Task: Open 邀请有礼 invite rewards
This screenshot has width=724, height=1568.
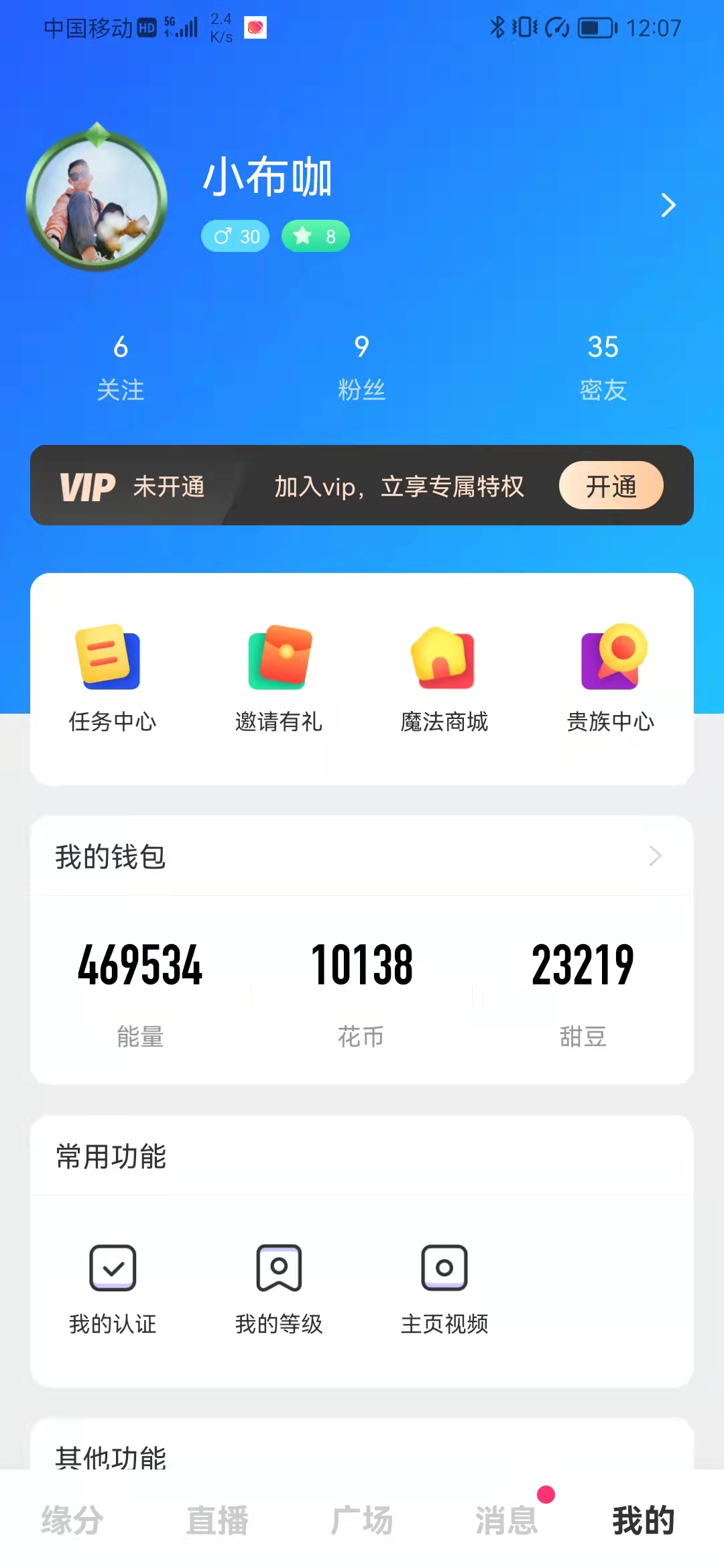Action: coord(279,677)
